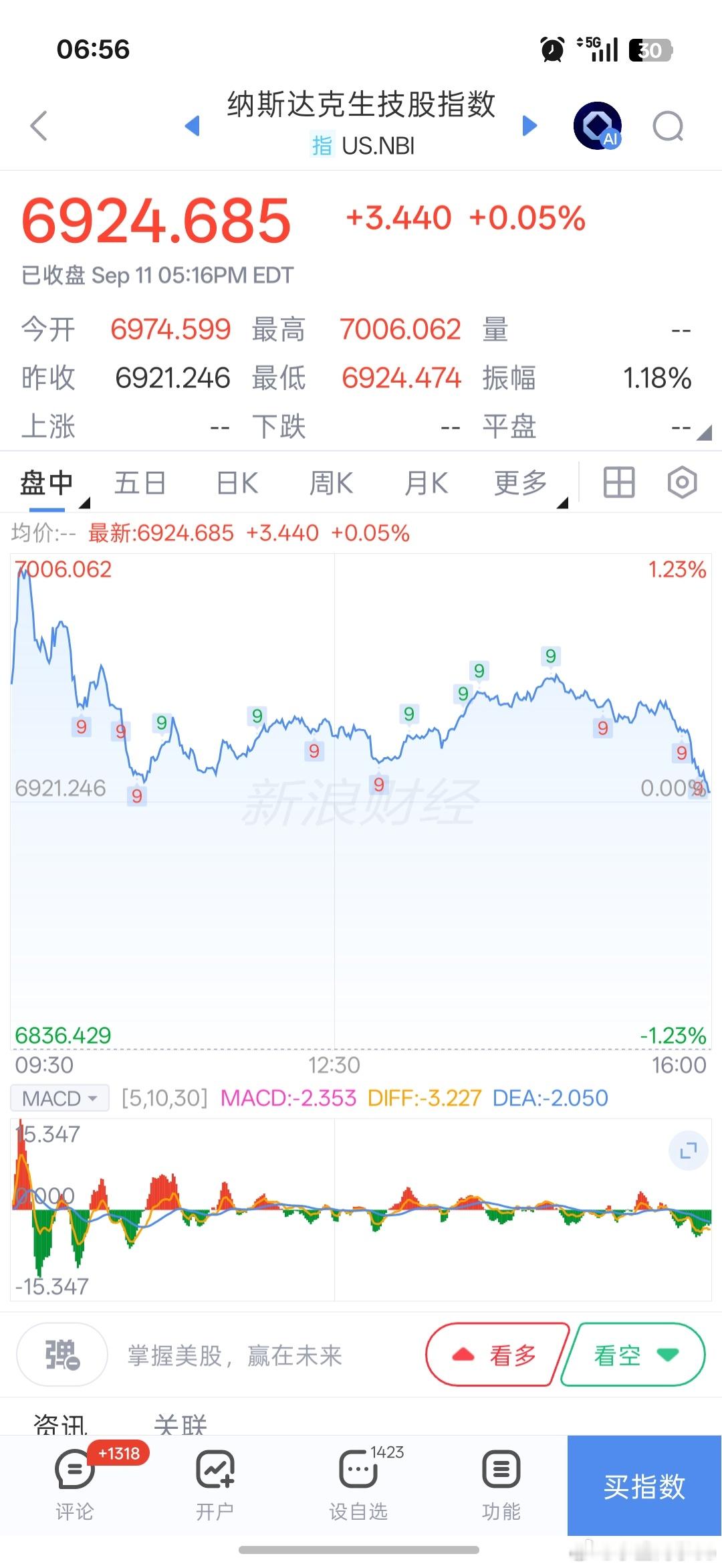Tap the 买指数 button
Screen dimensions: 722x1568
pos(644,1486)
